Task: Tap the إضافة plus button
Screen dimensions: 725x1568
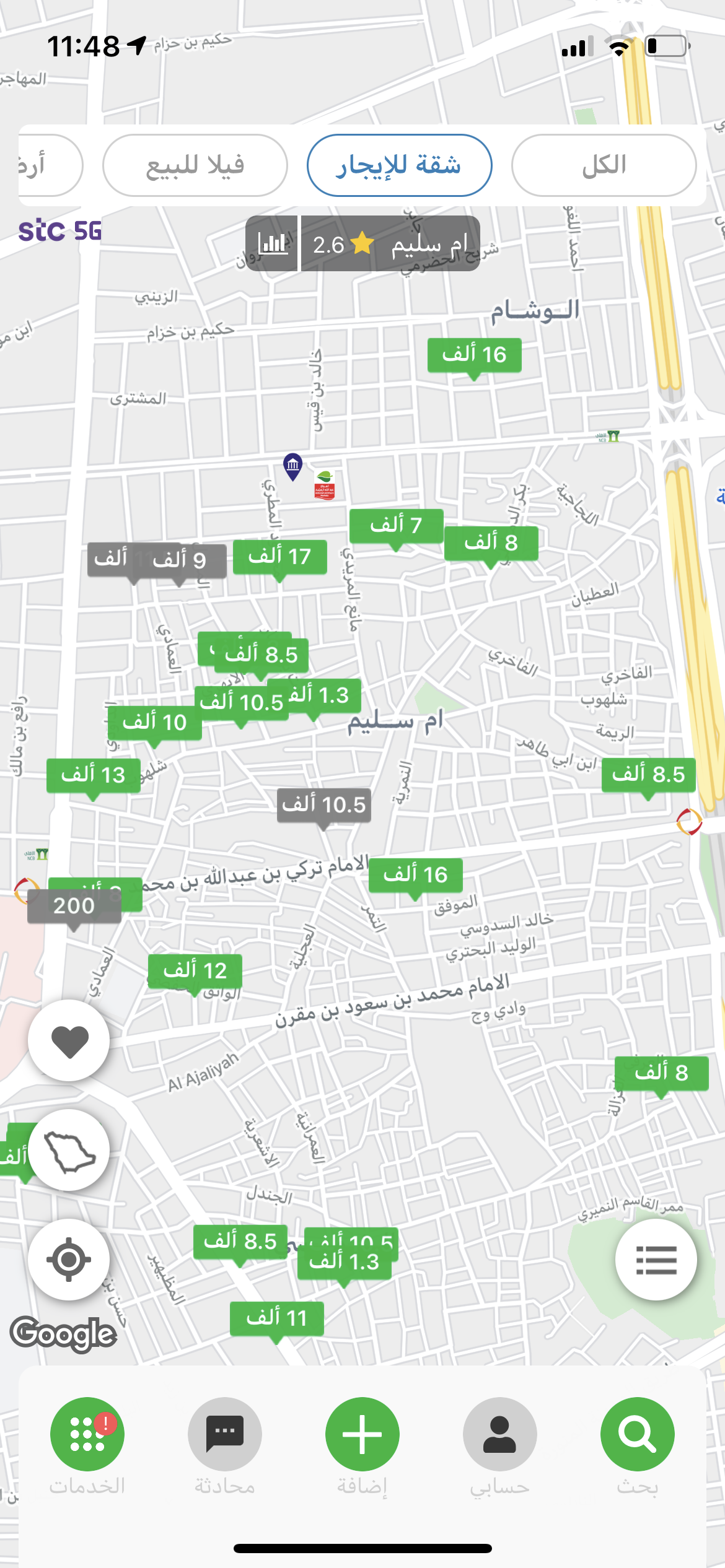Action: 362,1434
